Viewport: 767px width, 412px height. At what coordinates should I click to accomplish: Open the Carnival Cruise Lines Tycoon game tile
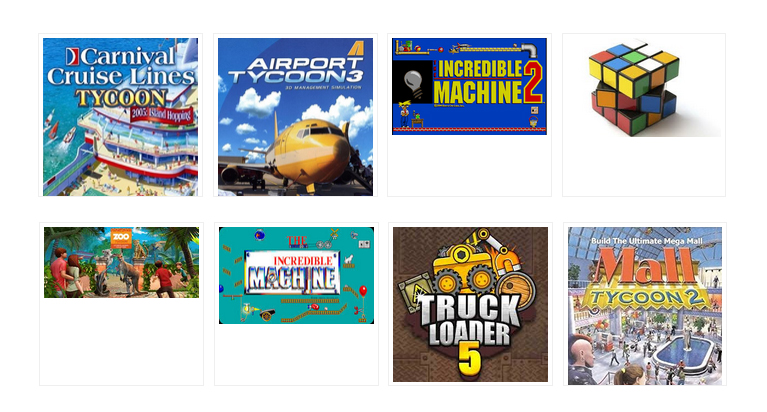pyautogui.click(x=121, y=116)
